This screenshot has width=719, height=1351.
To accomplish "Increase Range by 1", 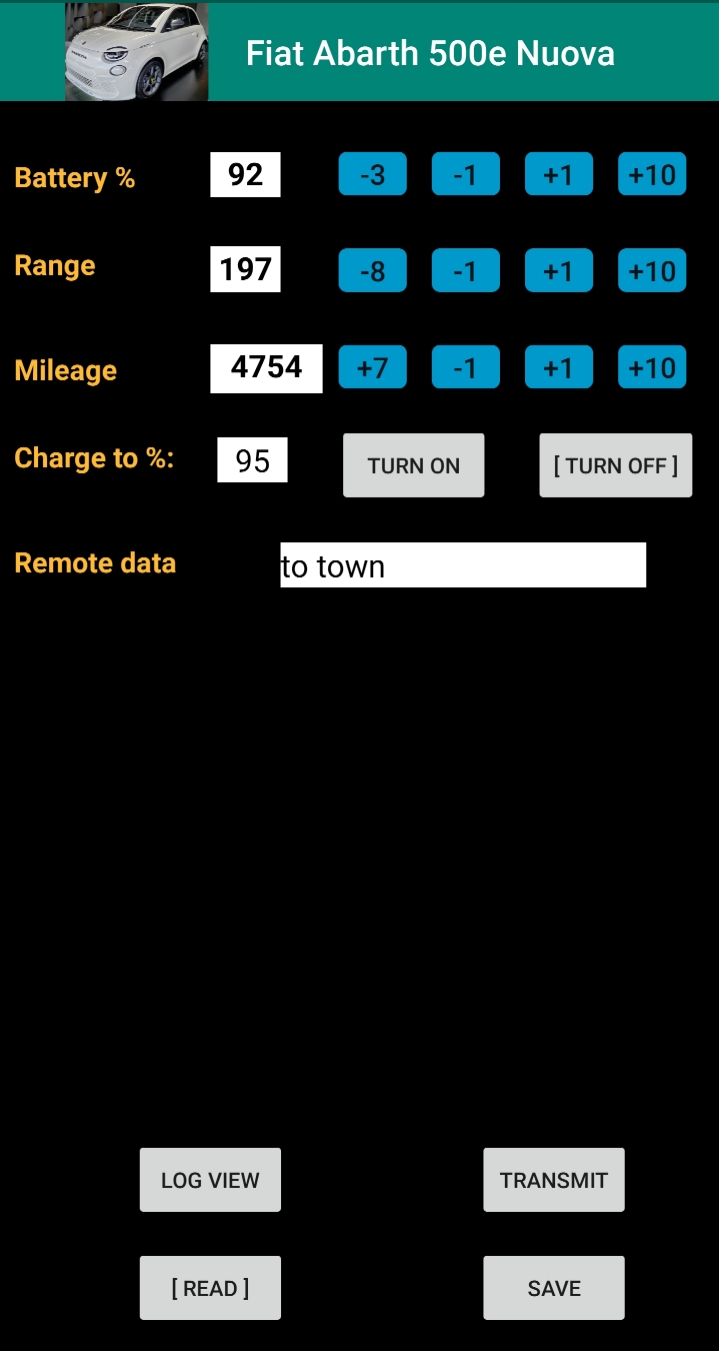I will (558, 270).
